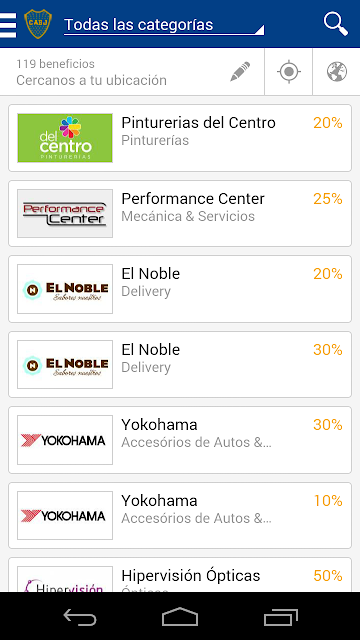Open the search magnifier
360x640 pixels.
336,24
